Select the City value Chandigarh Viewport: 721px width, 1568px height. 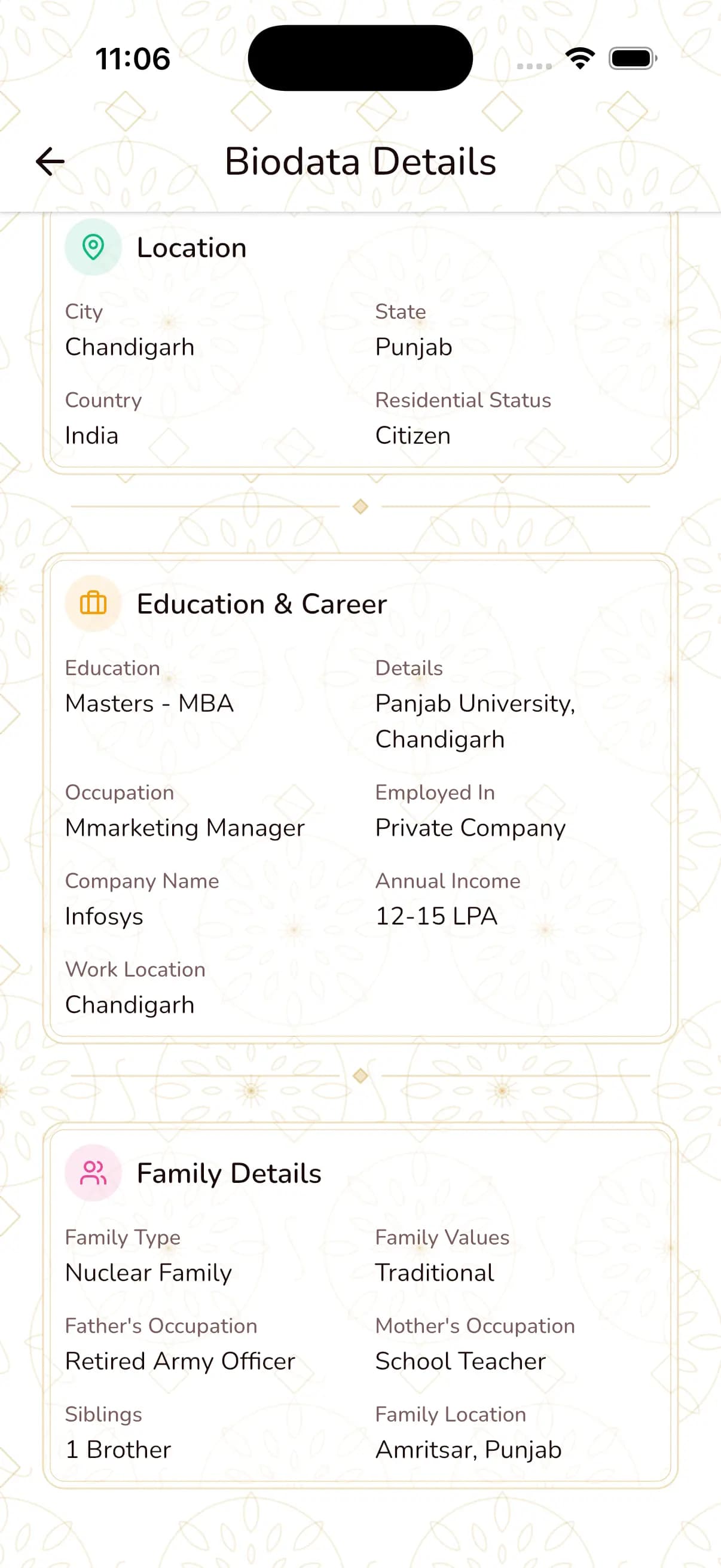[130, 346]
